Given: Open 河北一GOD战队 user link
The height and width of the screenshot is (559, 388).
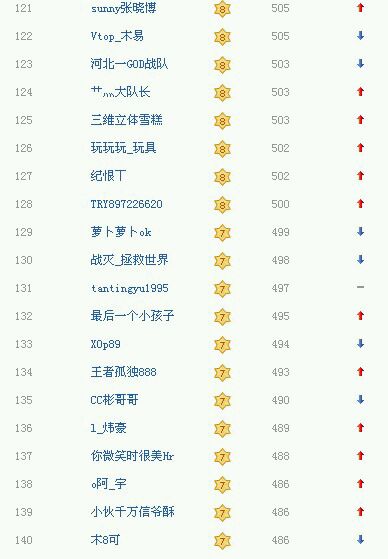Looking at the screenshot, I should coord(129,64).
